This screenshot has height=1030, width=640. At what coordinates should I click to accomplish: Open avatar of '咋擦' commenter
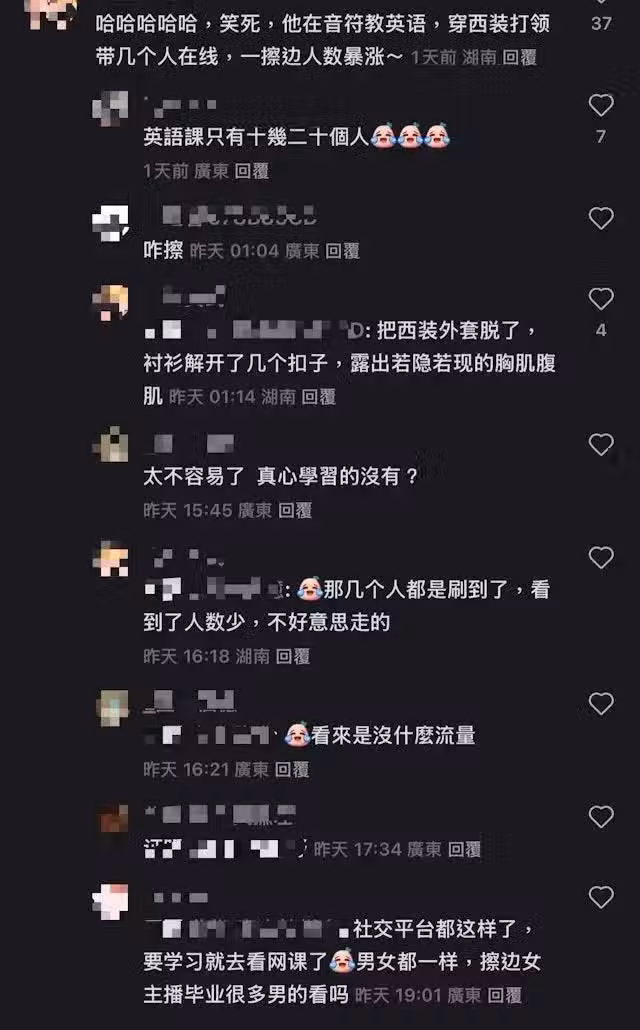[x=111, y=224]
